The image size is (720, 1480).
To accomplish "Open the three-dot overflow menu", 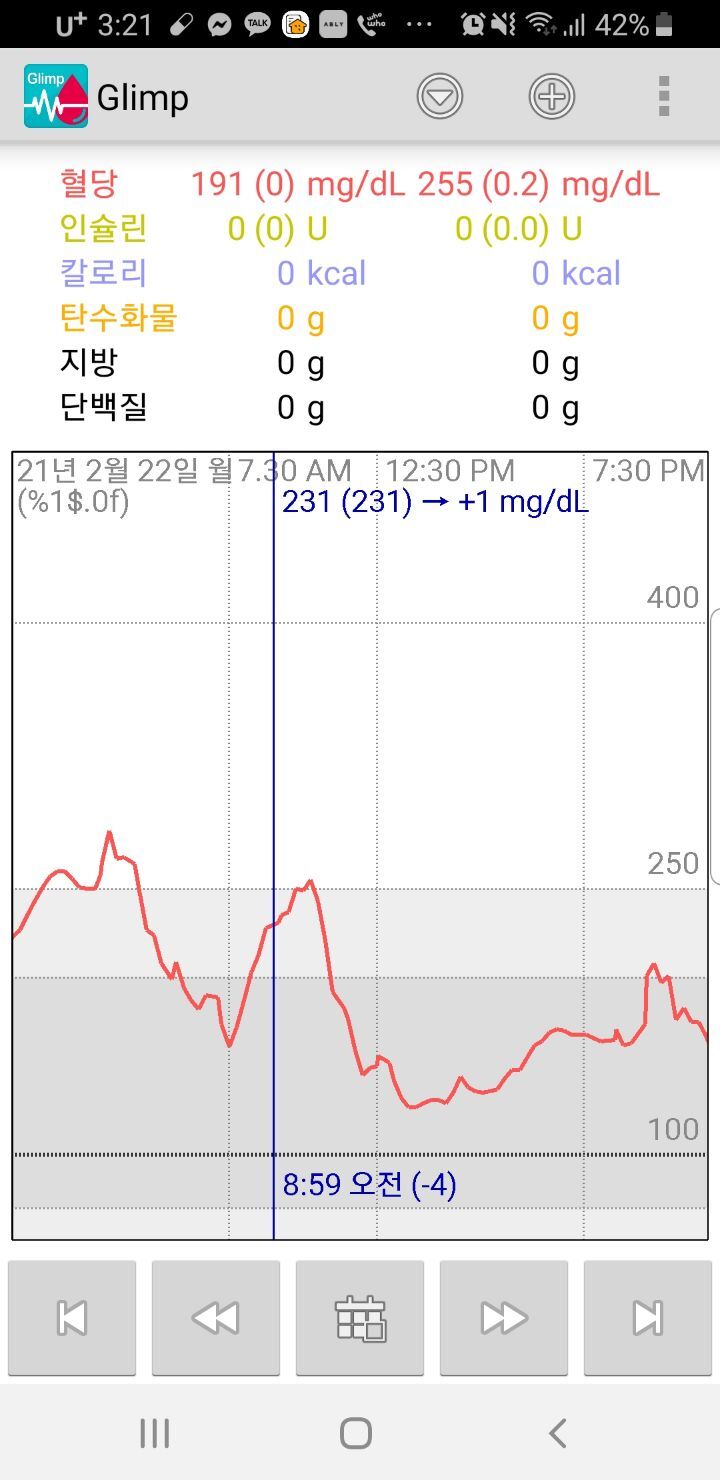I will coord(664,97).
